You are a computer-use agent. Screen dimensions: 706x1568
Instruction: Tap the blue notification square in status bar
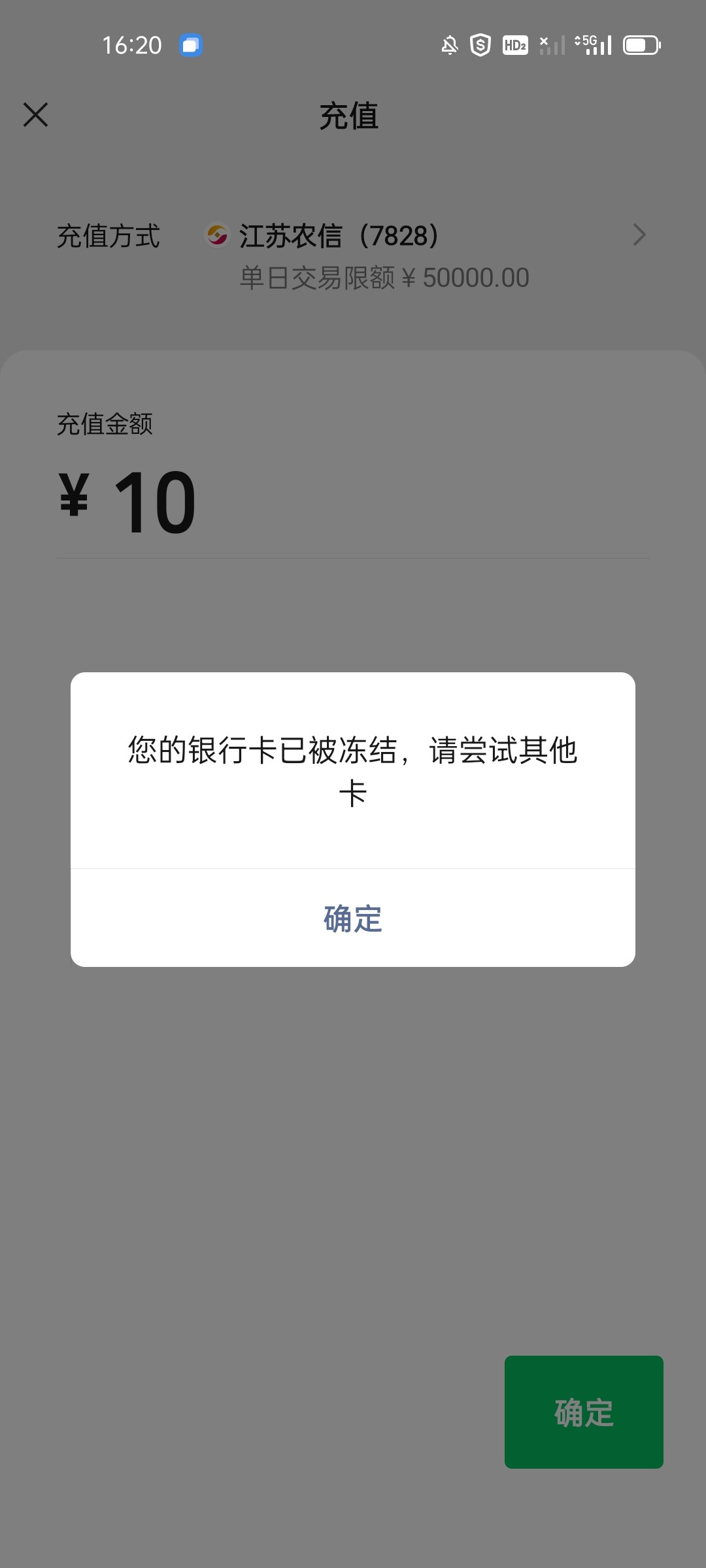pos(191,44)
